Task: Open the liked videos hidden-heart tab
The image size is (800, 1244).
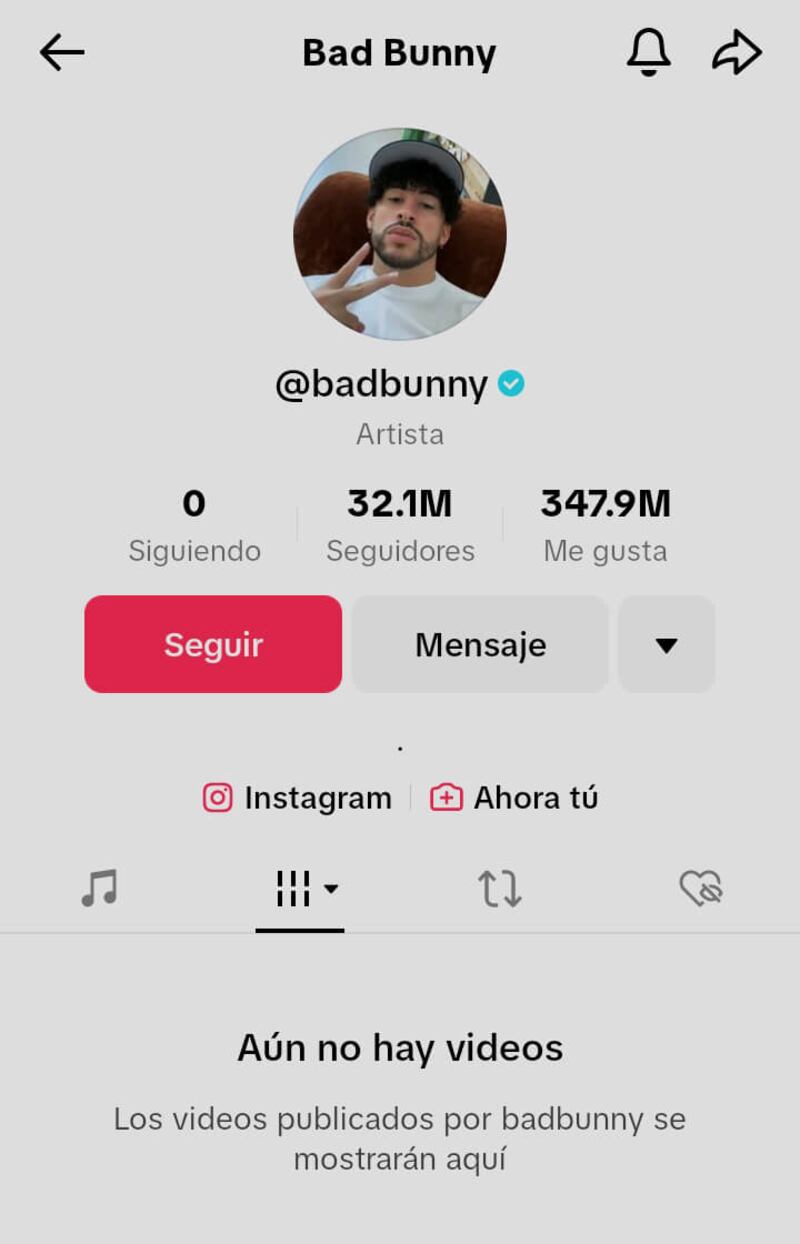Action: [x=700, y=888]
